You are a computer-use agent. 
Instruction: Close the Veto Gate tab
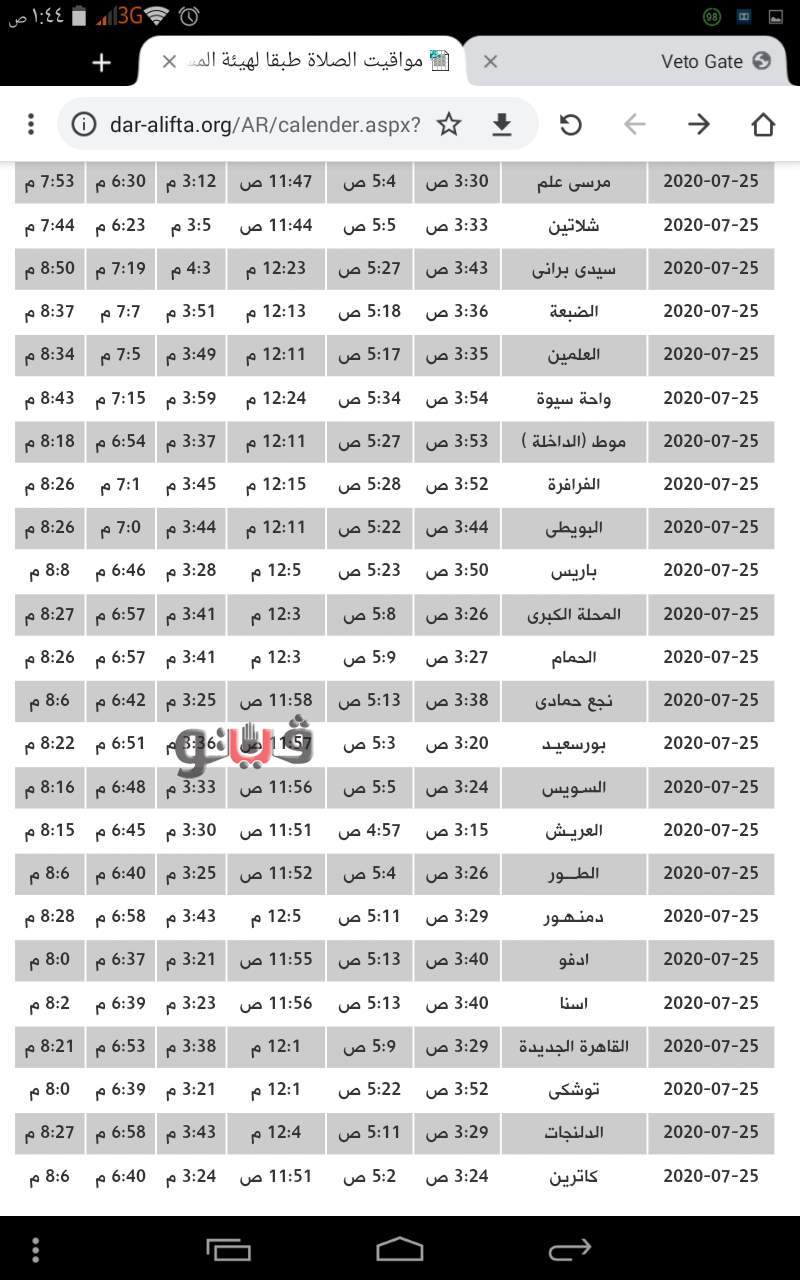(490, 62)
